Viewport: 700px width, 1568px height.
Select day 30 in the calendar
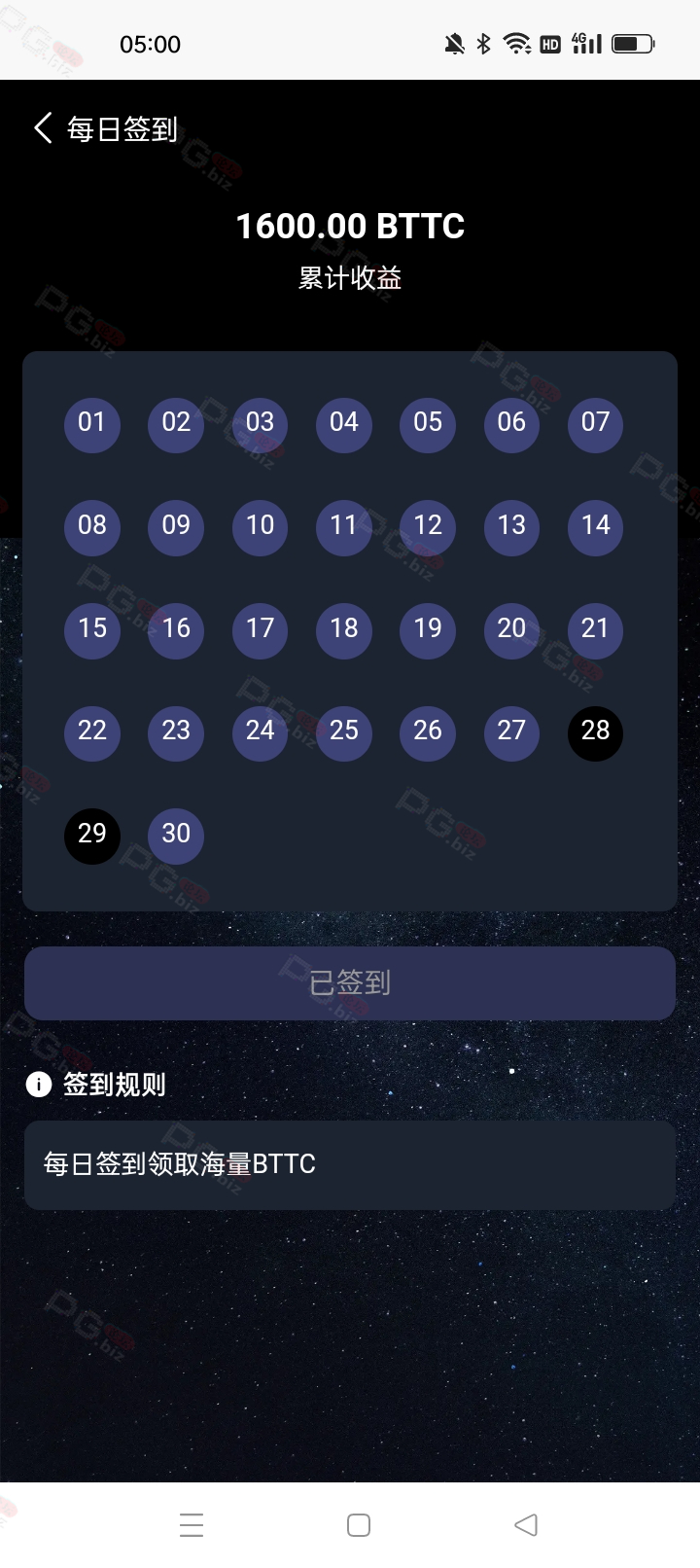176,836
